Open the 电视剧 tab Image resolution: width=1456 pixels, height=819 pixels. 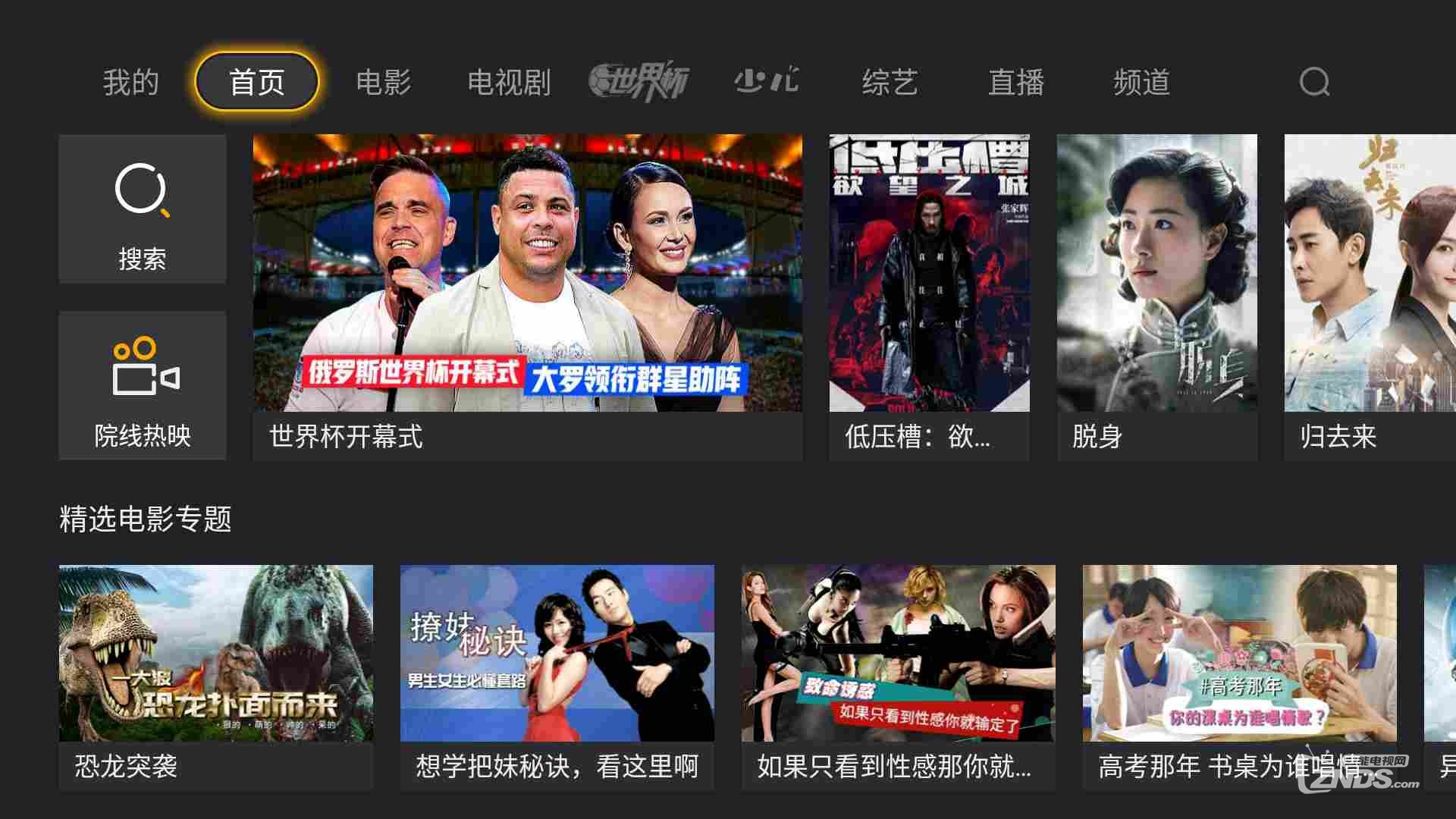(509, 82)
